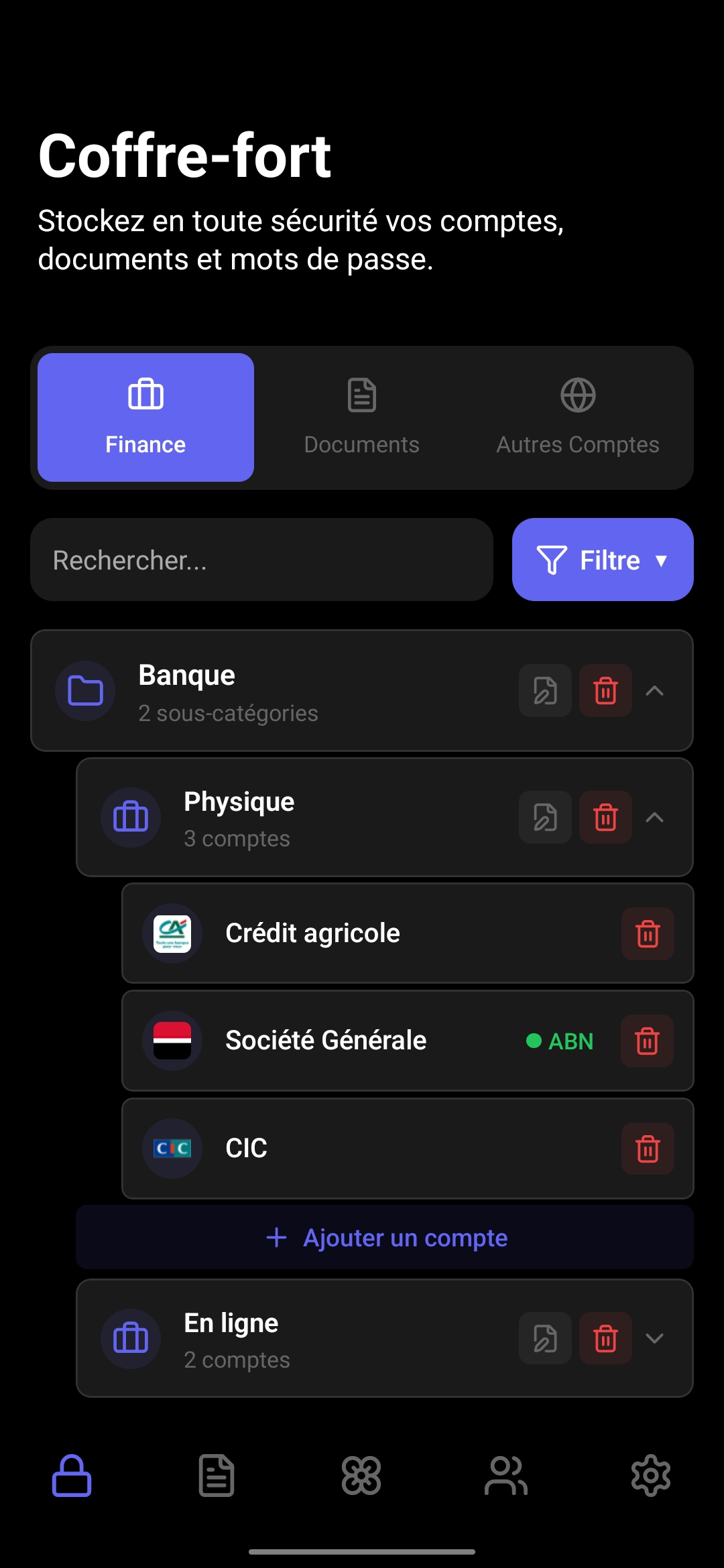The image size is (724, 1568).
Task: Collapse the Banque category
Action: [x=655, y=691]
